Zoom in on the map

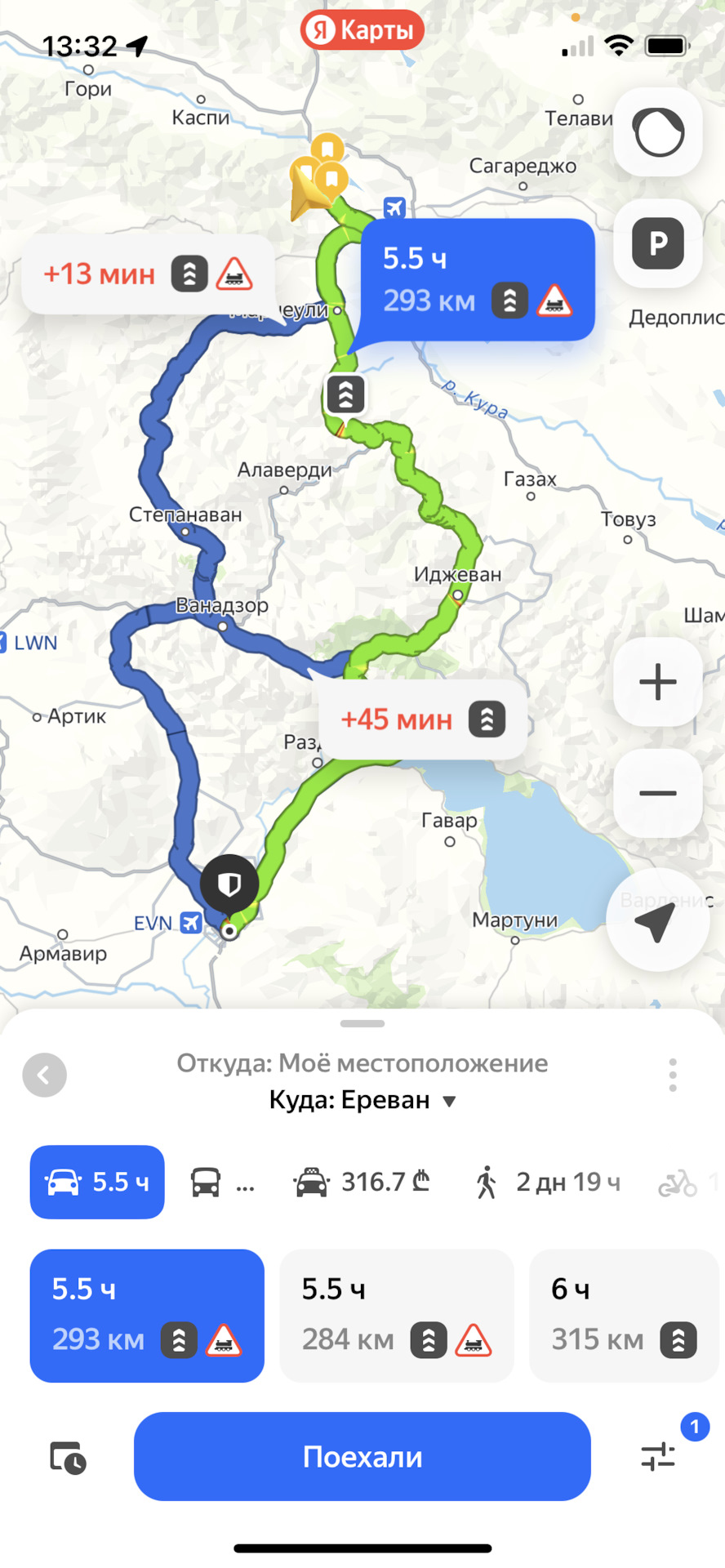[x=657, y=682]
